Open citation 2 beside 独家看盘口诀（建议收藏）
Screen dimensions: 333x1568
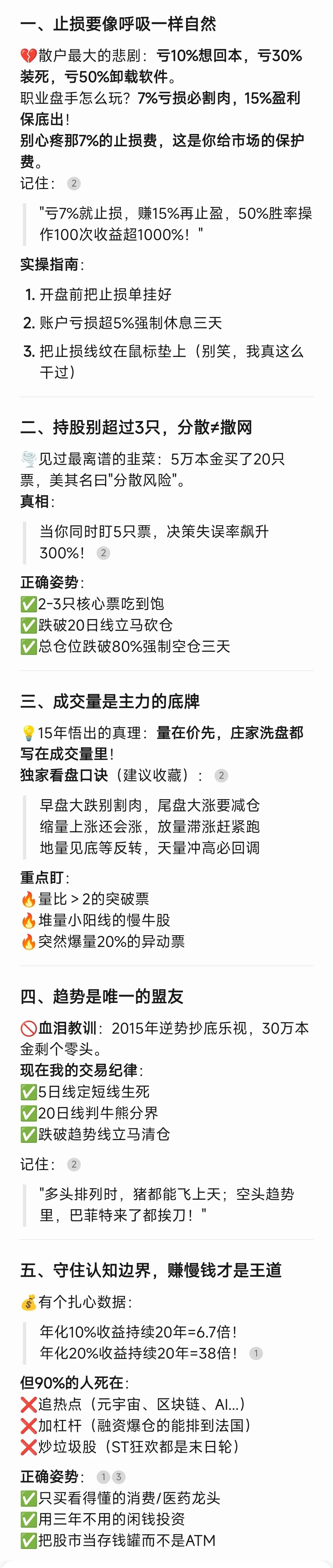(221, 775)
